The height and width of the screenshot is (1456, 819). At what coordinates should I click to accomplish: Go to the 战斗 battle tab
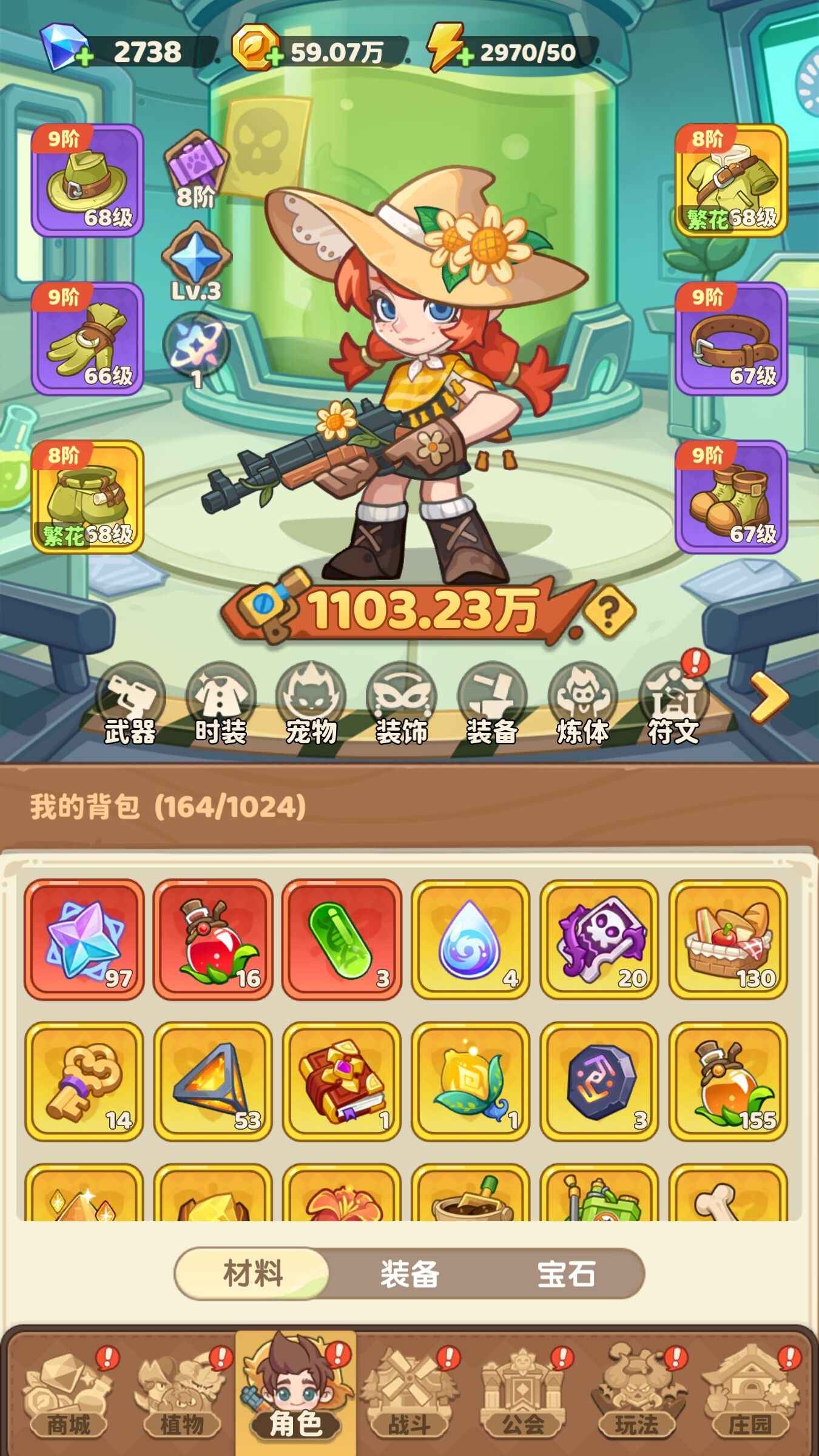point(409,1395)
